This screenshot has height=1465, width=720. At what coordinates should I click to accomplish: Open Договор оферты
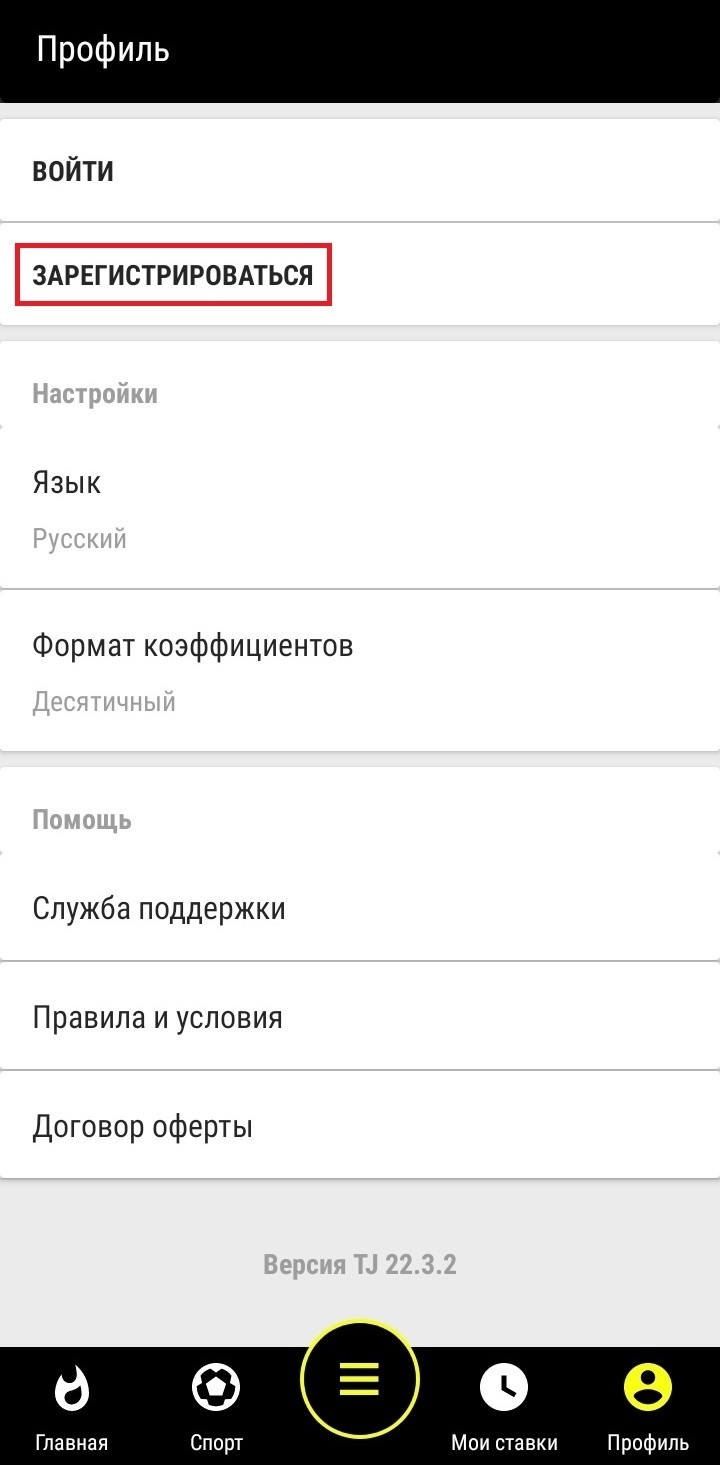360,1126
